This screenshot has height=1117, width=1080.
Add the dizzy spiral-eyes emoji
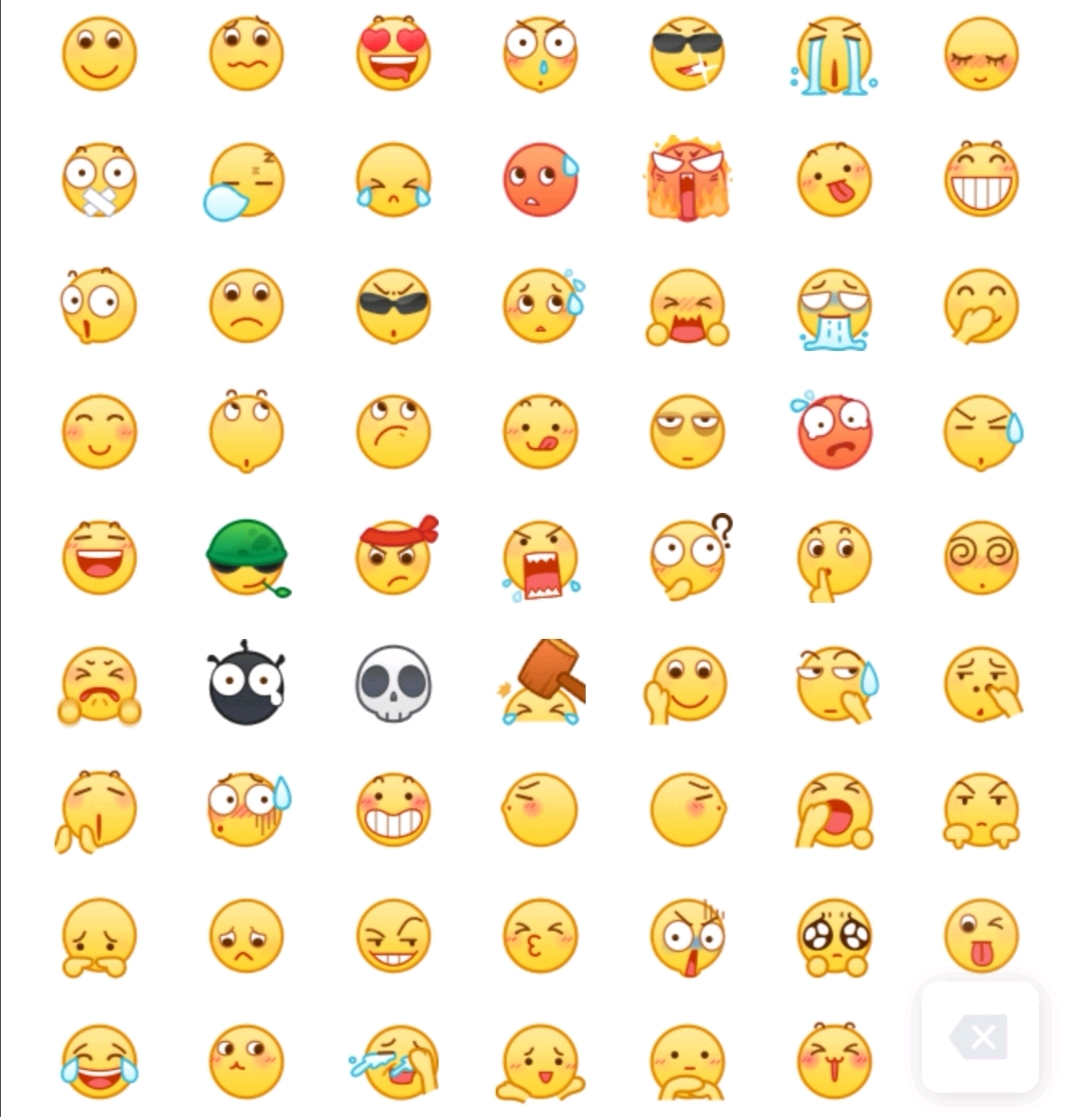(x=981, y=557)
